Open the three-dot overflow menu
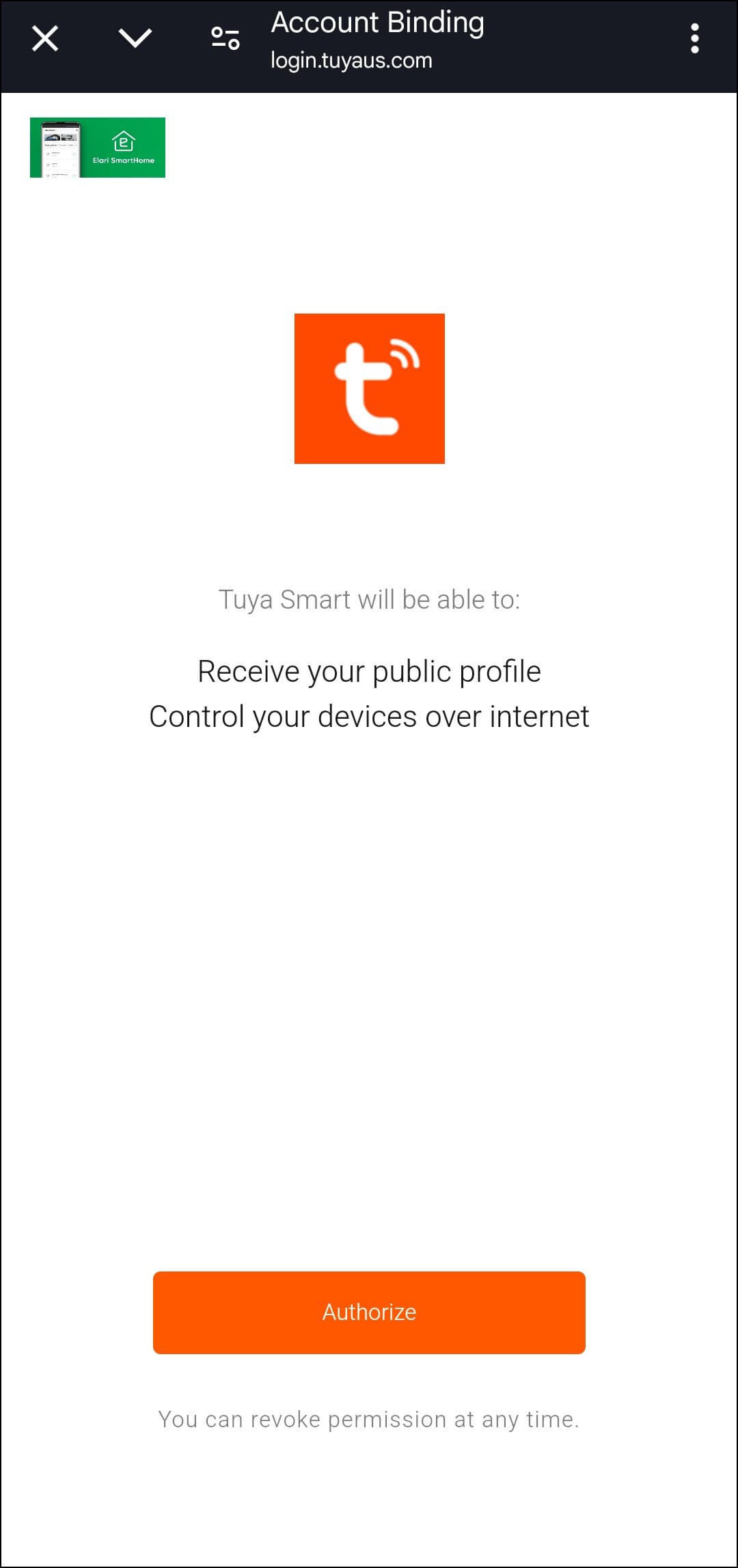 coord(694,38)
